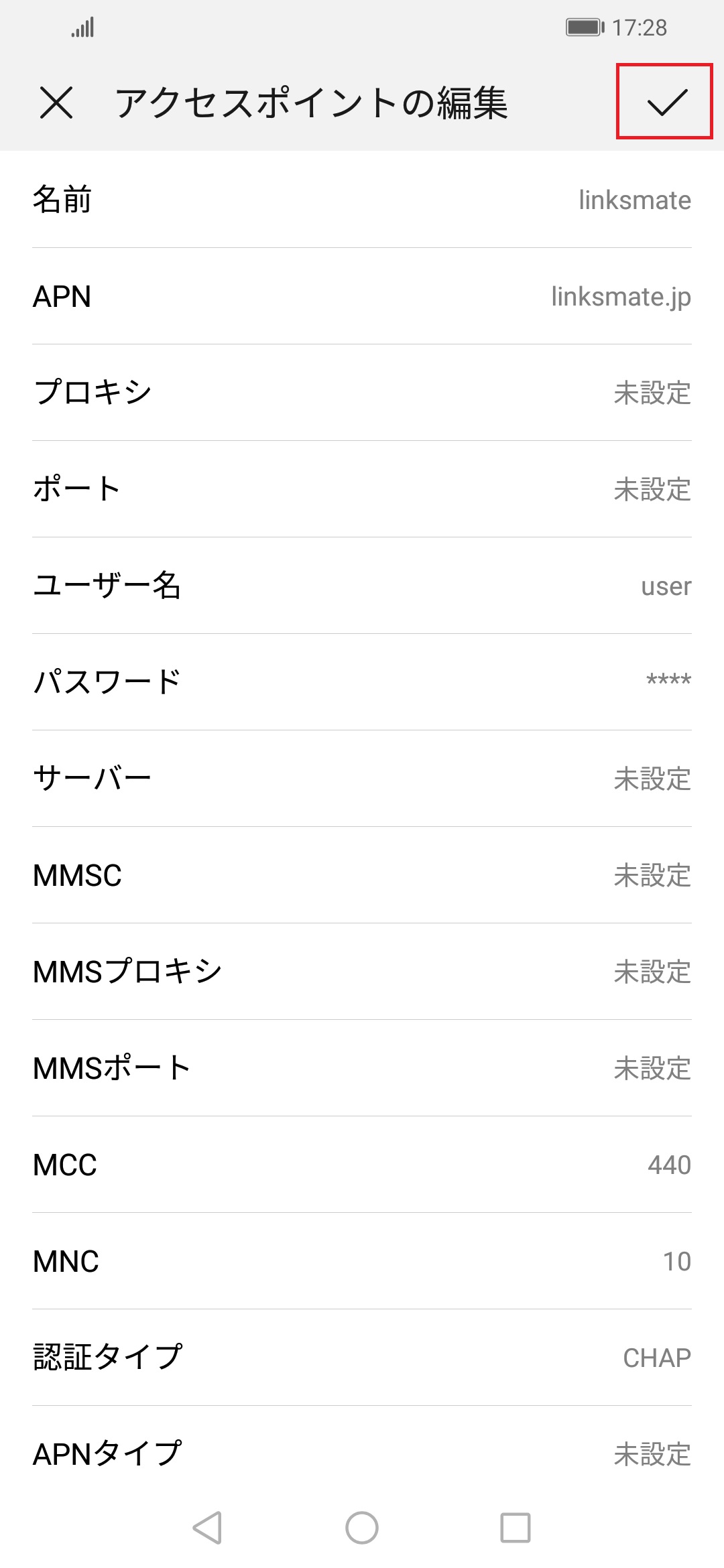
Task: Edit the APN field showing linksmate.jp
Action: click(x=362, y=297)
